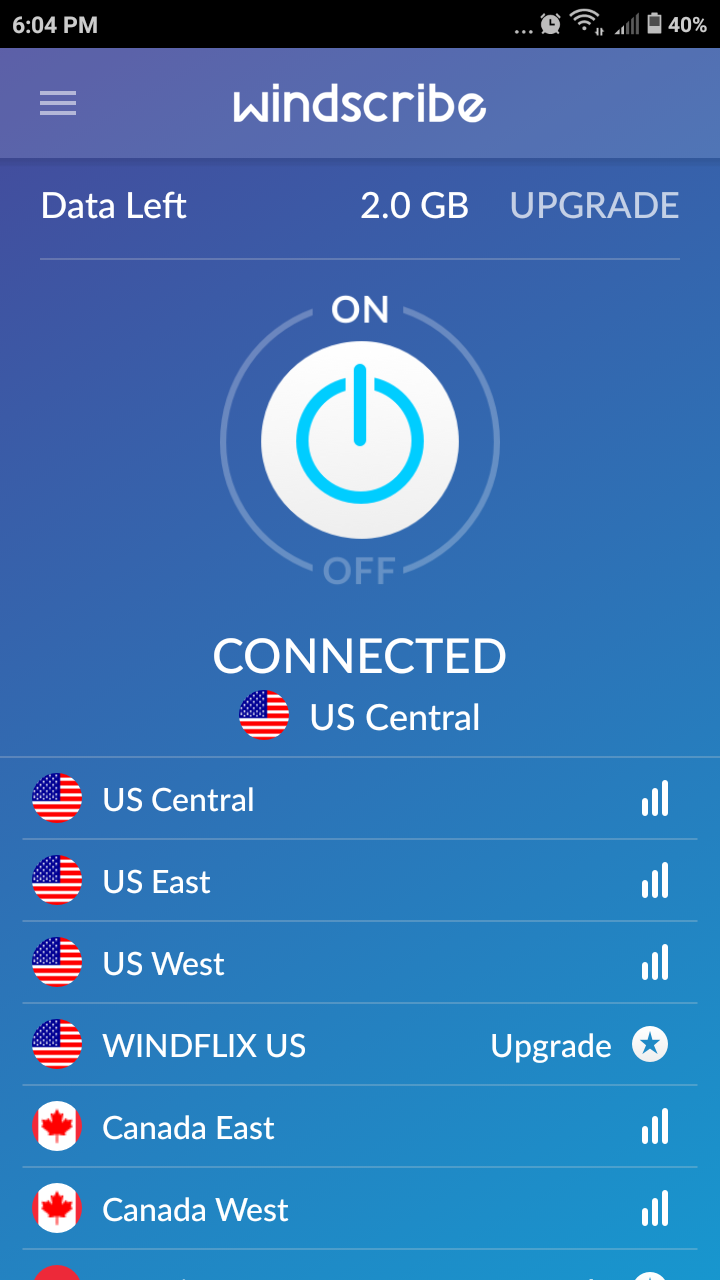Pick the Canada West location
Screen dimensions: 720x1280
360,1209
